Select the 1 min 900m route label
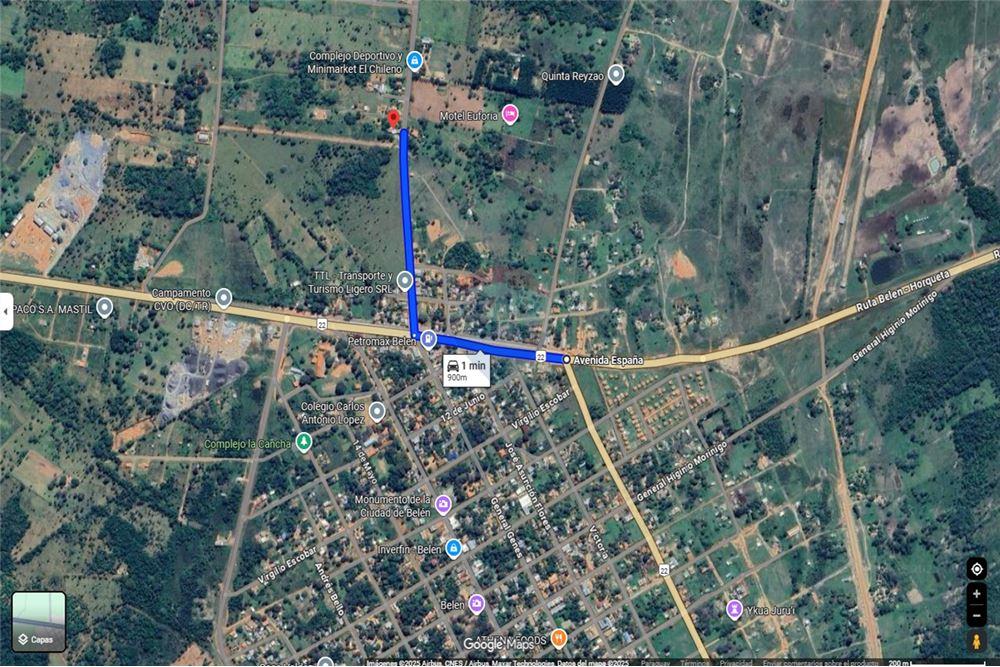 pos(466,371)
